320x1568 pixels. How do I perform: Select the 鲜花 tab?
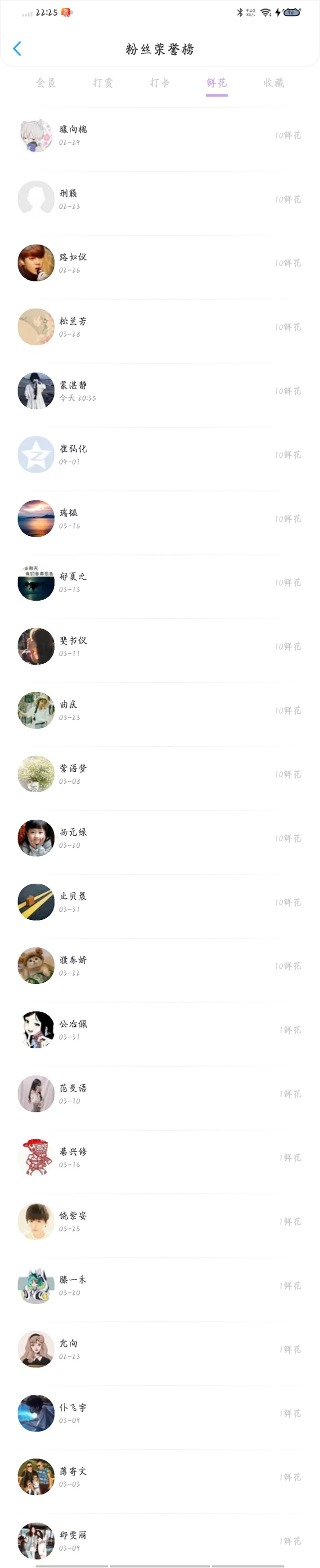click(216, 83)
